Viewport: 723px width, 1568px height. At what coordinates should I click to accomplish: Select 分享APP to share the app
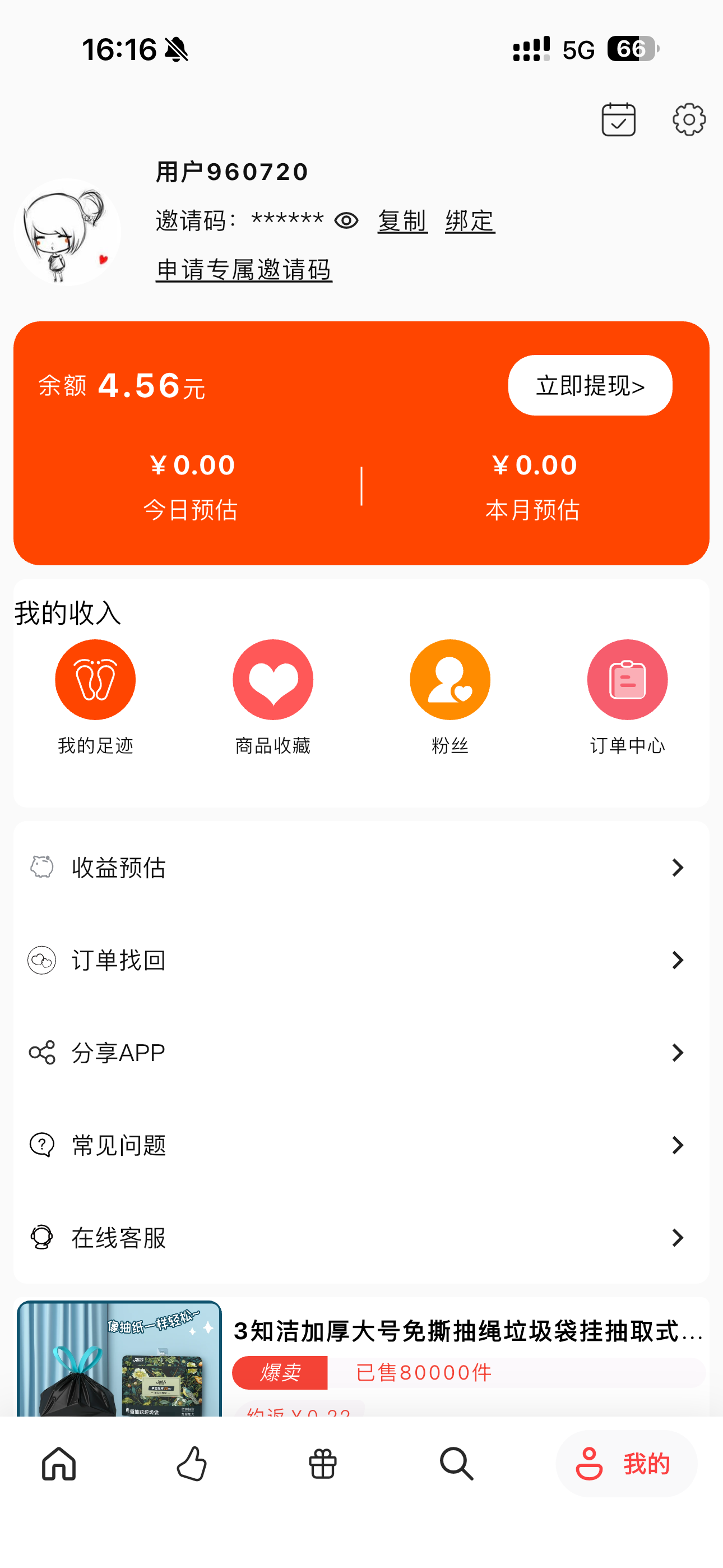(361, 1053)
